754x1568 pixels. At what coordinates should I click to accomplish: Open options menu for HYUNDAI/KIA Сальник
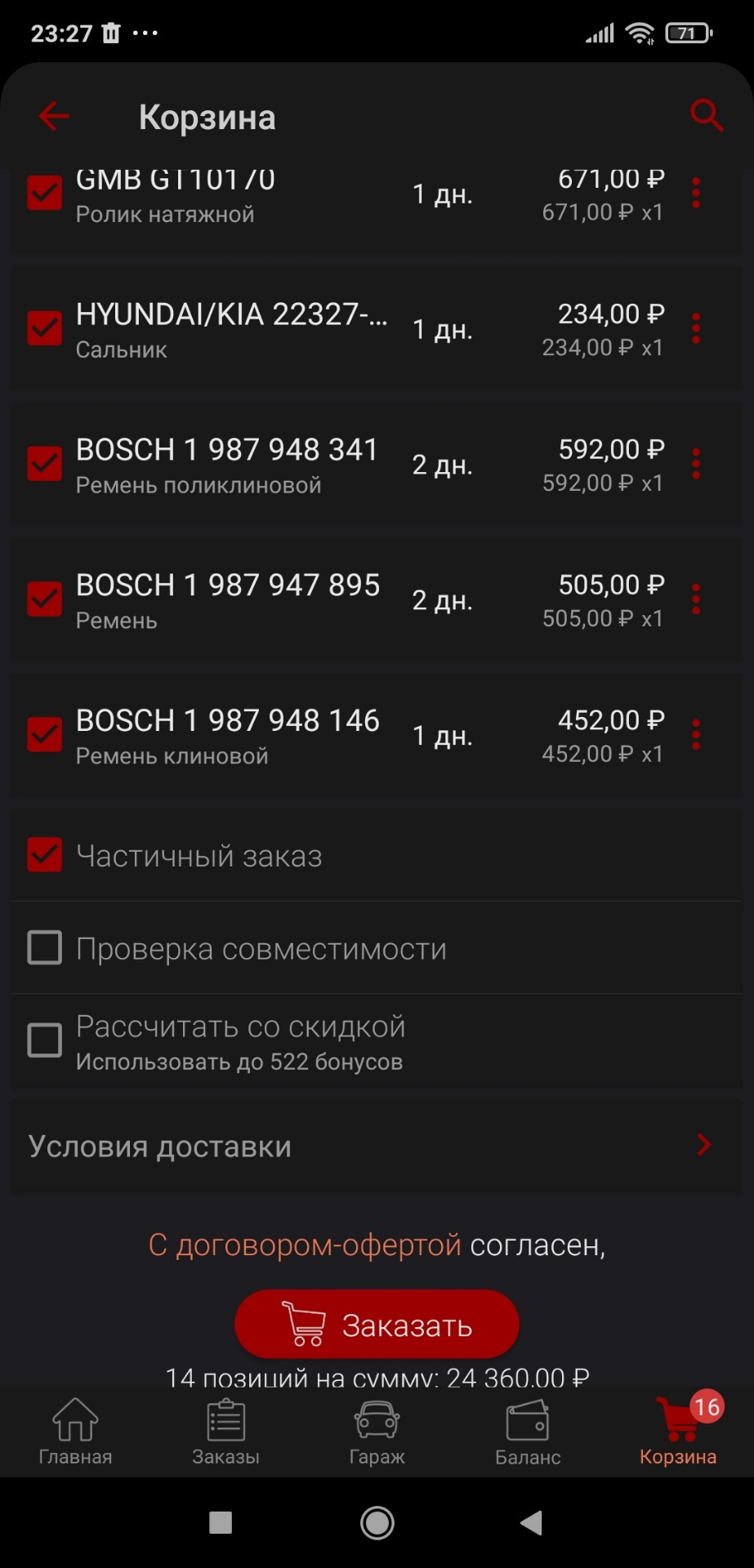click(696, 329)
